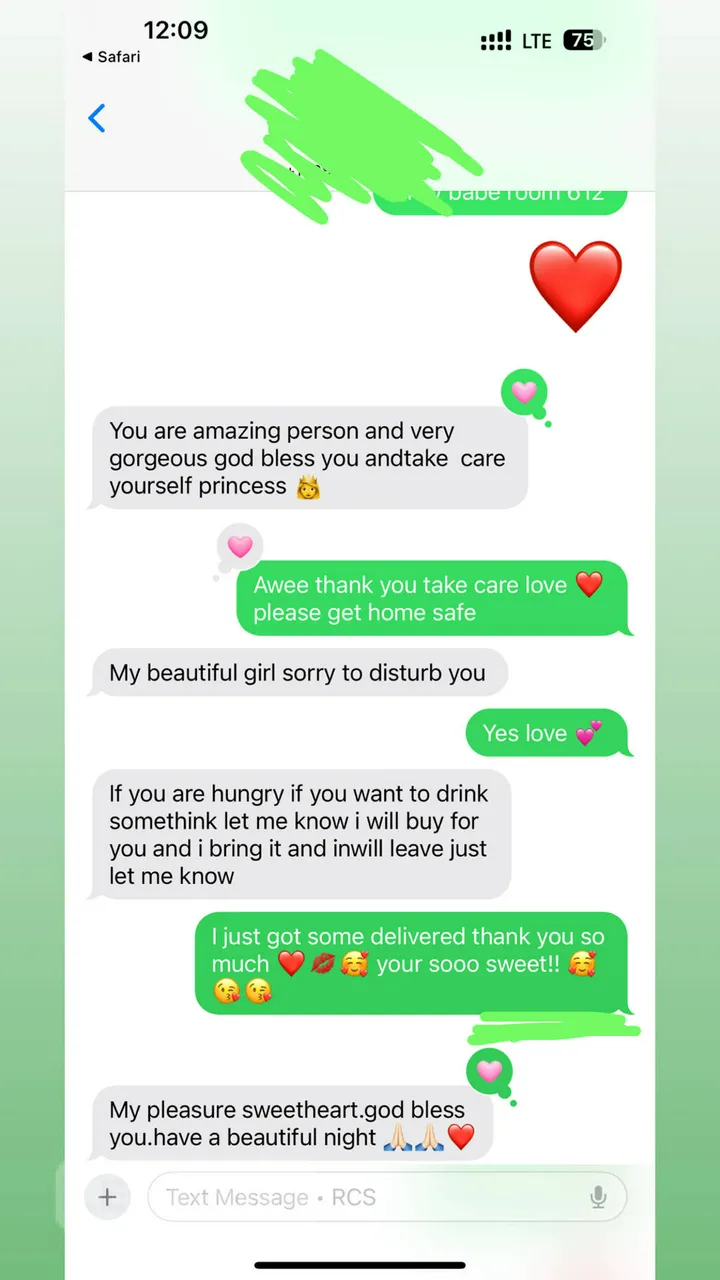720x1280 pixels.
Task: Go back to the conversations list
Action: 96,119
